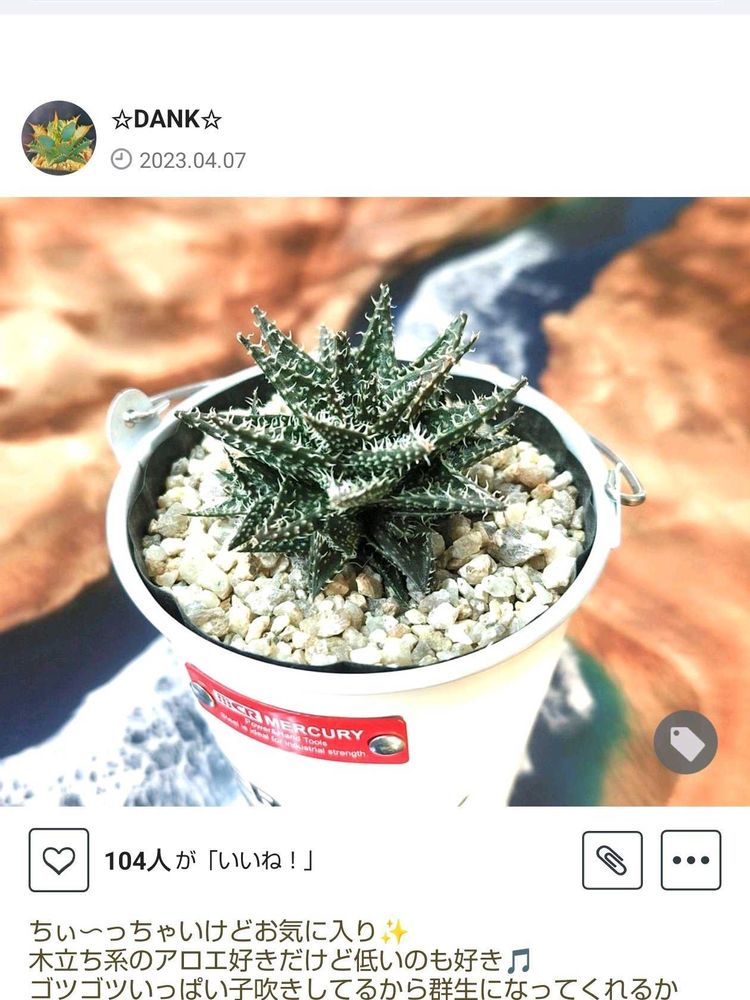750x1000 pixels.
Task: Clip this post with the paperclip
Action: pyautogui.click(x=612, y=860)
